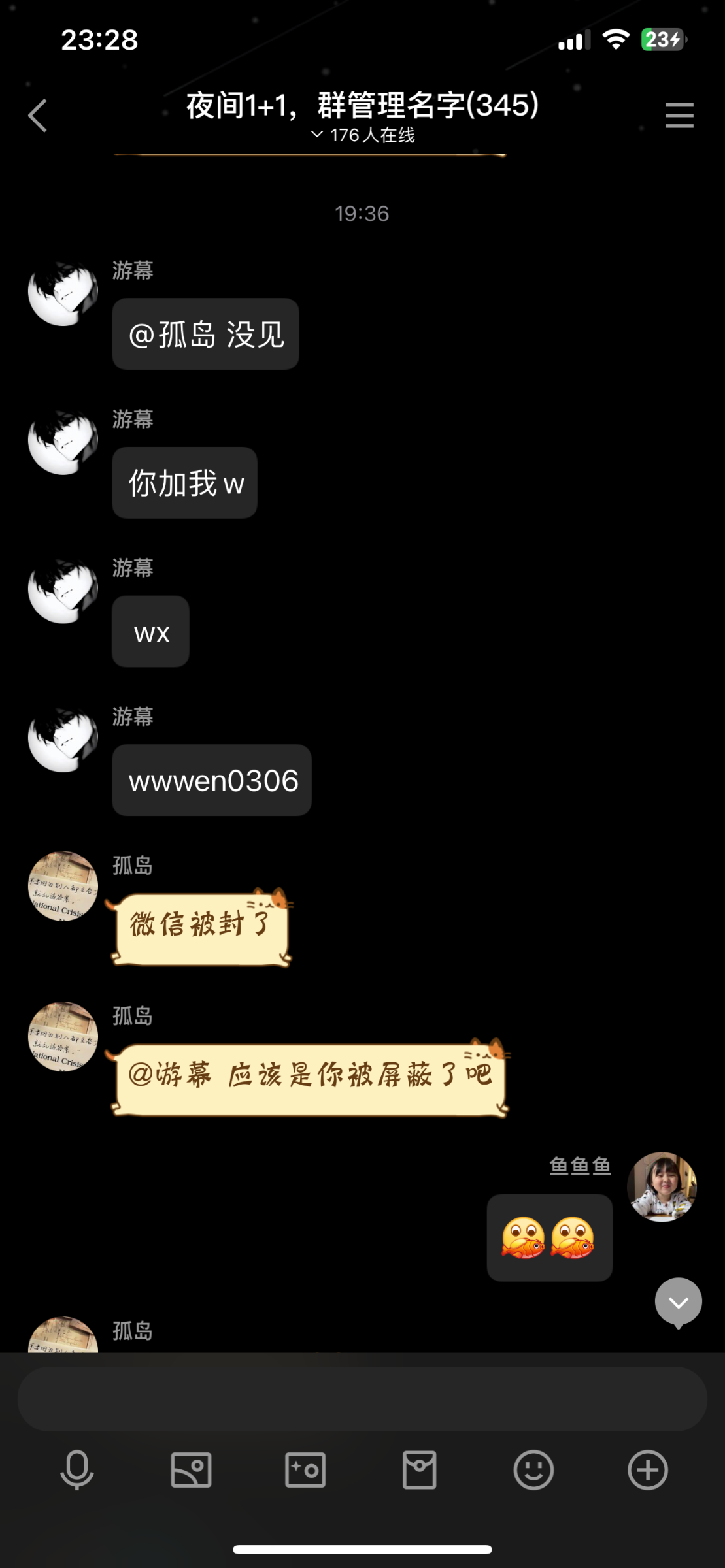Tap the message input field
The image size is (725, 1568).
362,1399
